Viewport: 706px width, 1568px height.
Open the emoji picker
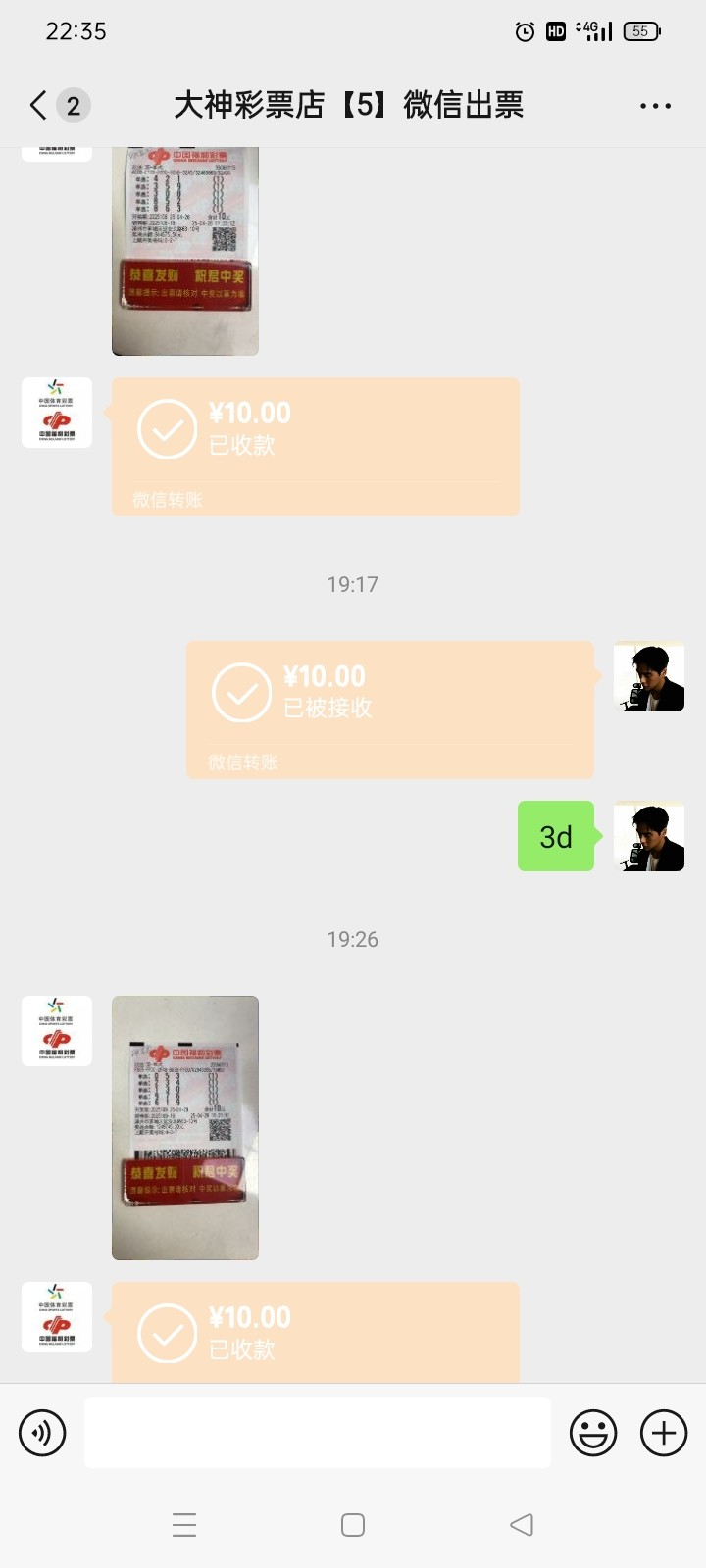click(x=593, y=1433)
